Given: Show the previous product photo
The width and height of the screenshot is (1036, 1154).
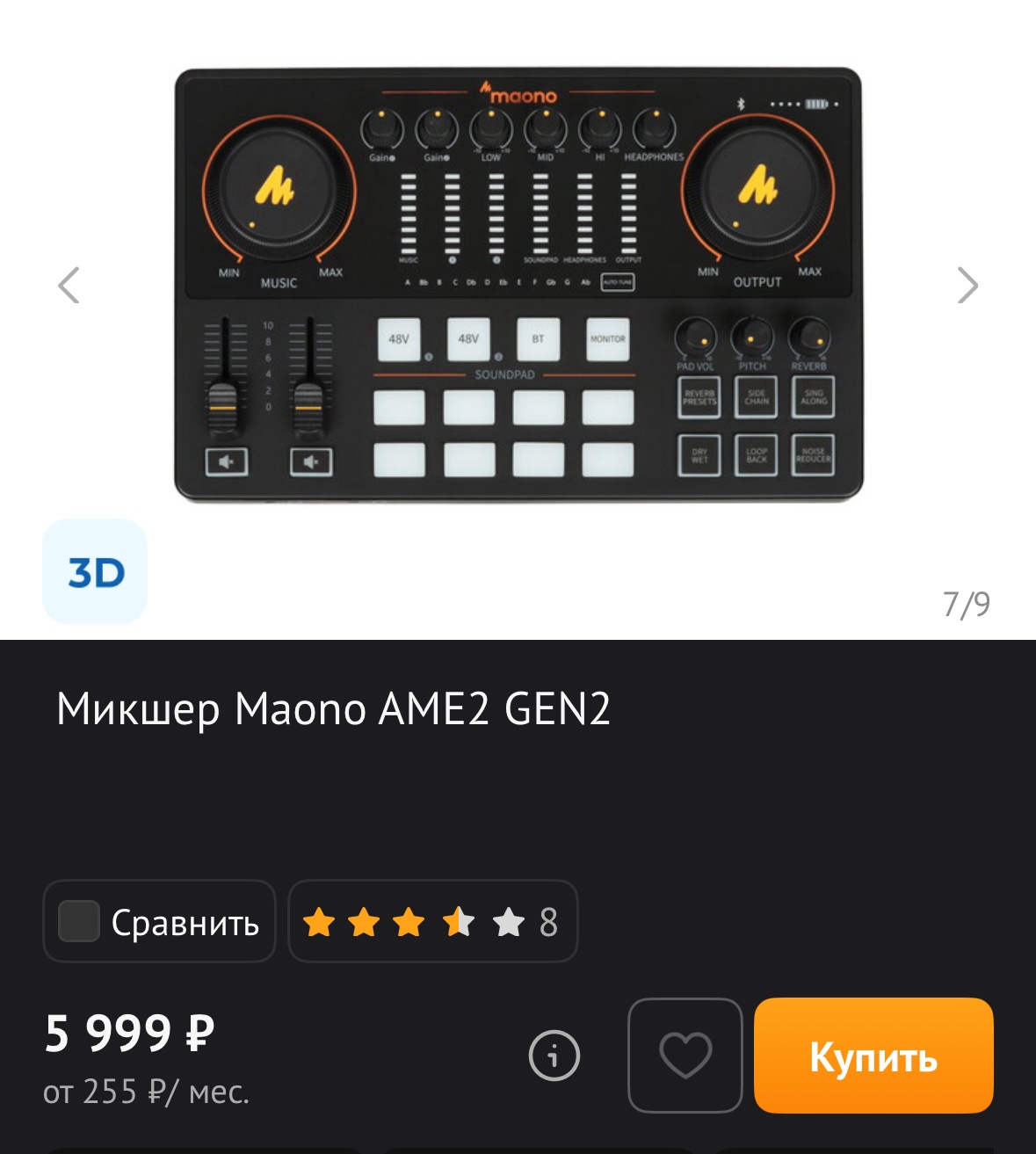Looking at the screenshot, I should [x=69, y=285].
